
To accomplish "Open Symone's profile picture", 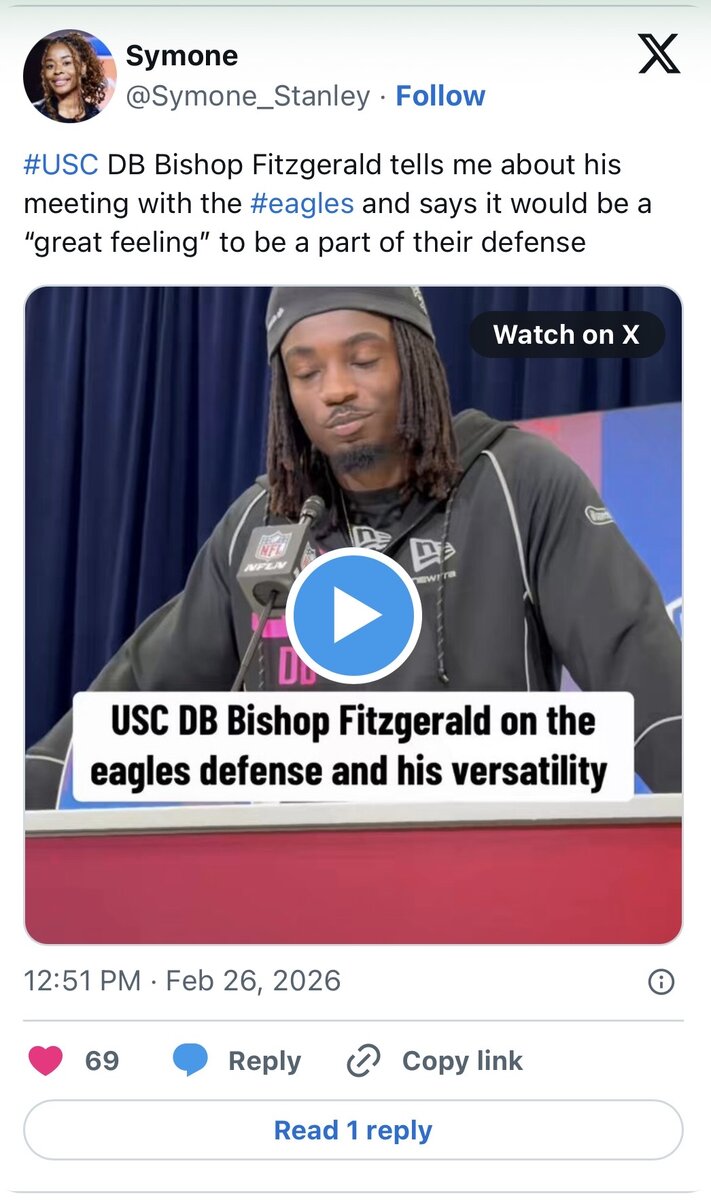I will (x=69, y=76).
